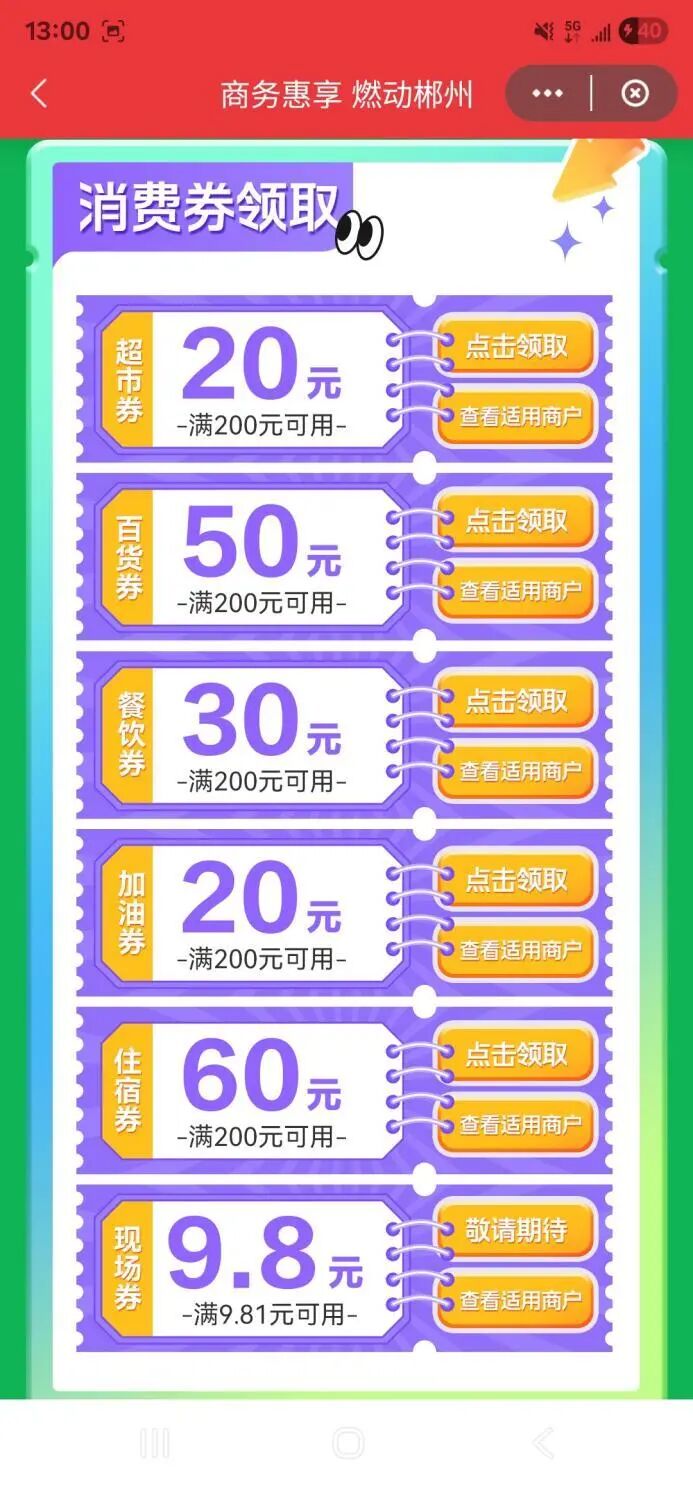View applicable merchants for 加油券

click(x=516, y=949)
